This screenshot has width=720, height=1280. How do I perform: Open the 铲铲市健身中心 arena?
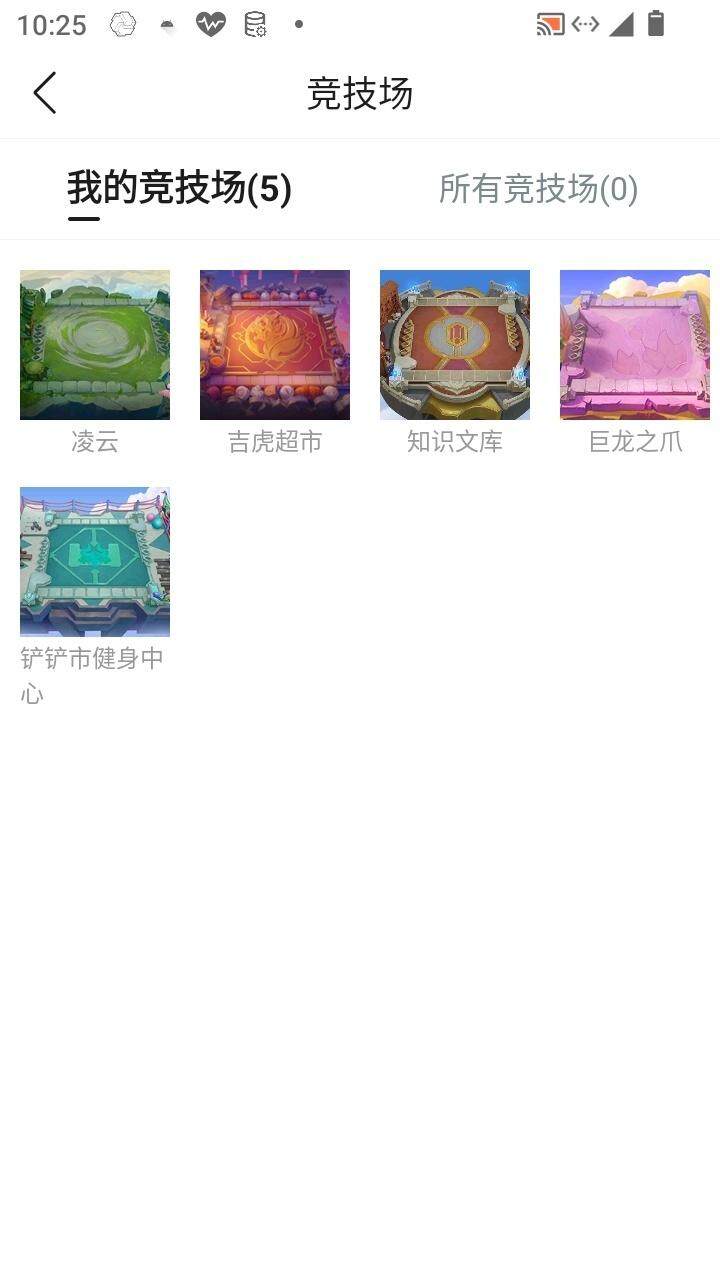(x=94, y=561)
